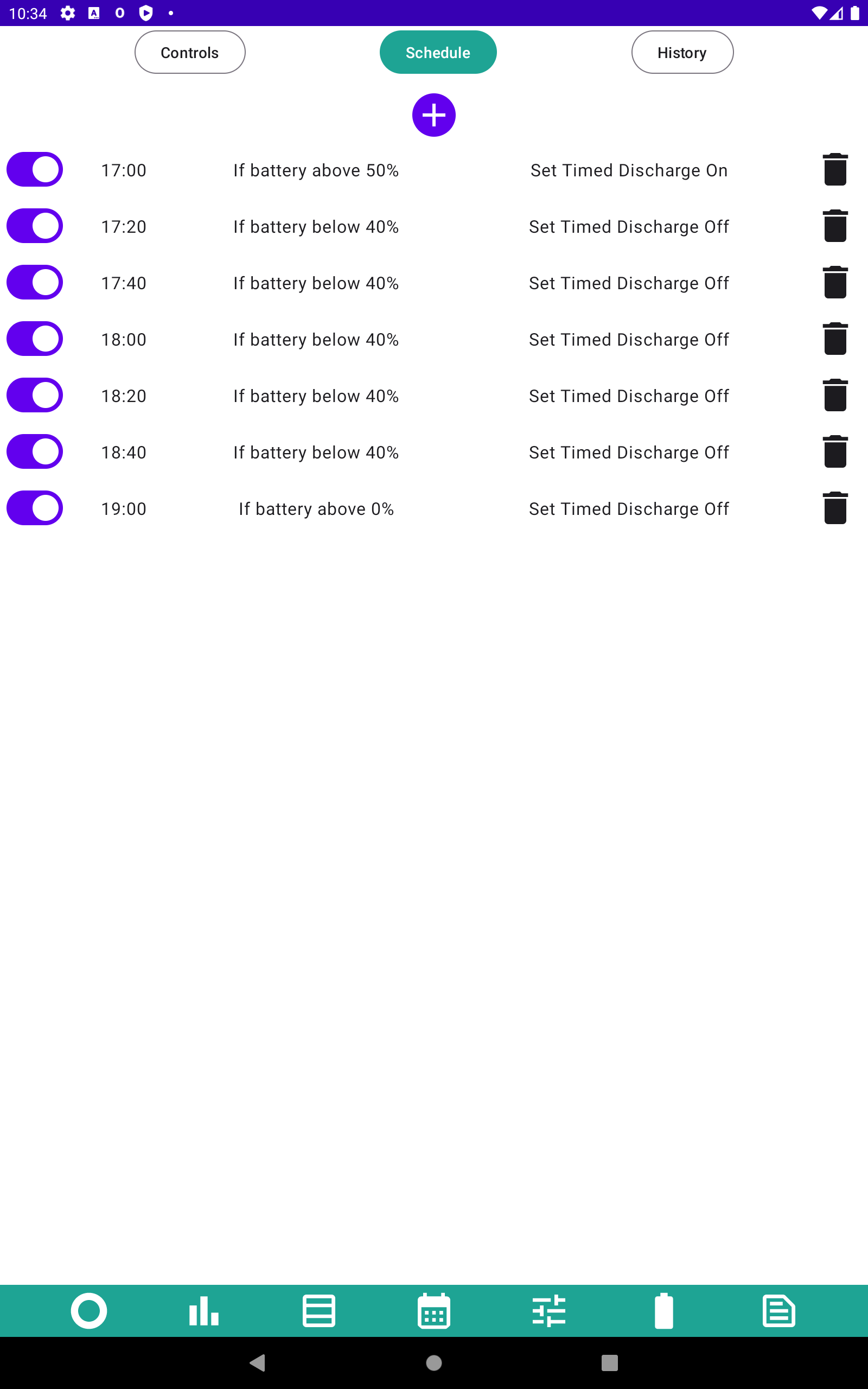Screen dimensions: 868x1389
Task: Turn off the 17:20 schedule switch
Action: tap(34, 226)
